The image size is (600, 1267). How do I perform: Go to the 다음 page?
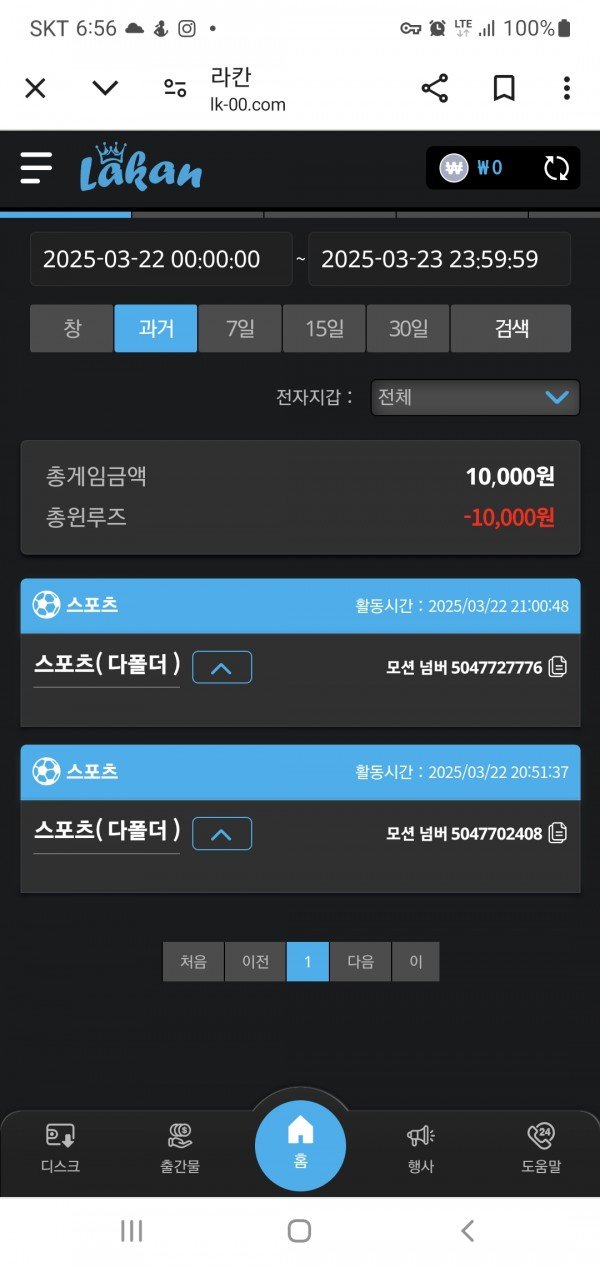click(x=360, y=962)
